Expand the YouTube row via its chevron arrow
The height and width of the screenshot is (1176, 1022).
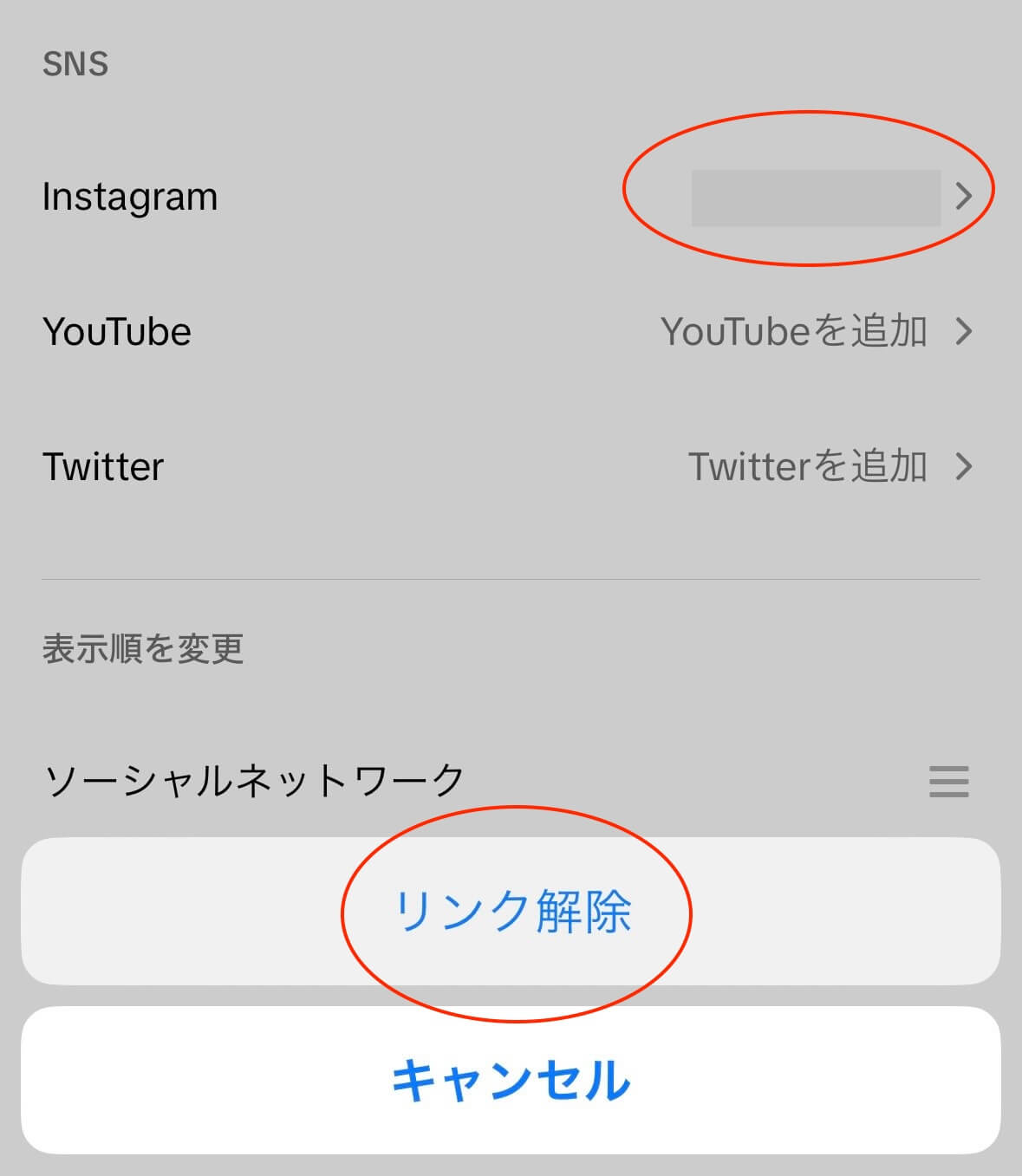[964, 331]
